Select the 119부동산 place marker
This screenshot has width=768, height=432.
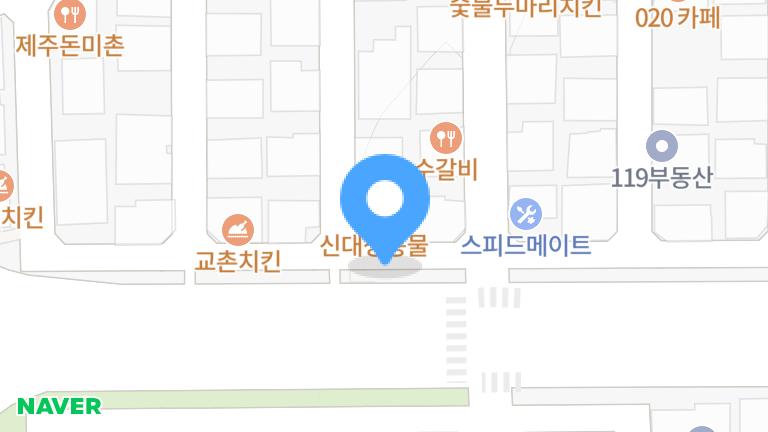[662, 147]
